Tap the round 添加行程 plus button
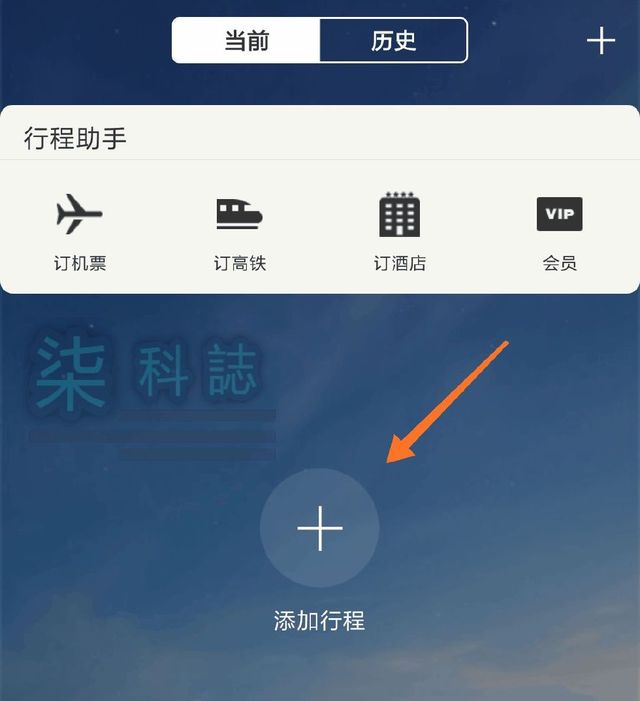The image size is (640, 701). tap(320, 528)
